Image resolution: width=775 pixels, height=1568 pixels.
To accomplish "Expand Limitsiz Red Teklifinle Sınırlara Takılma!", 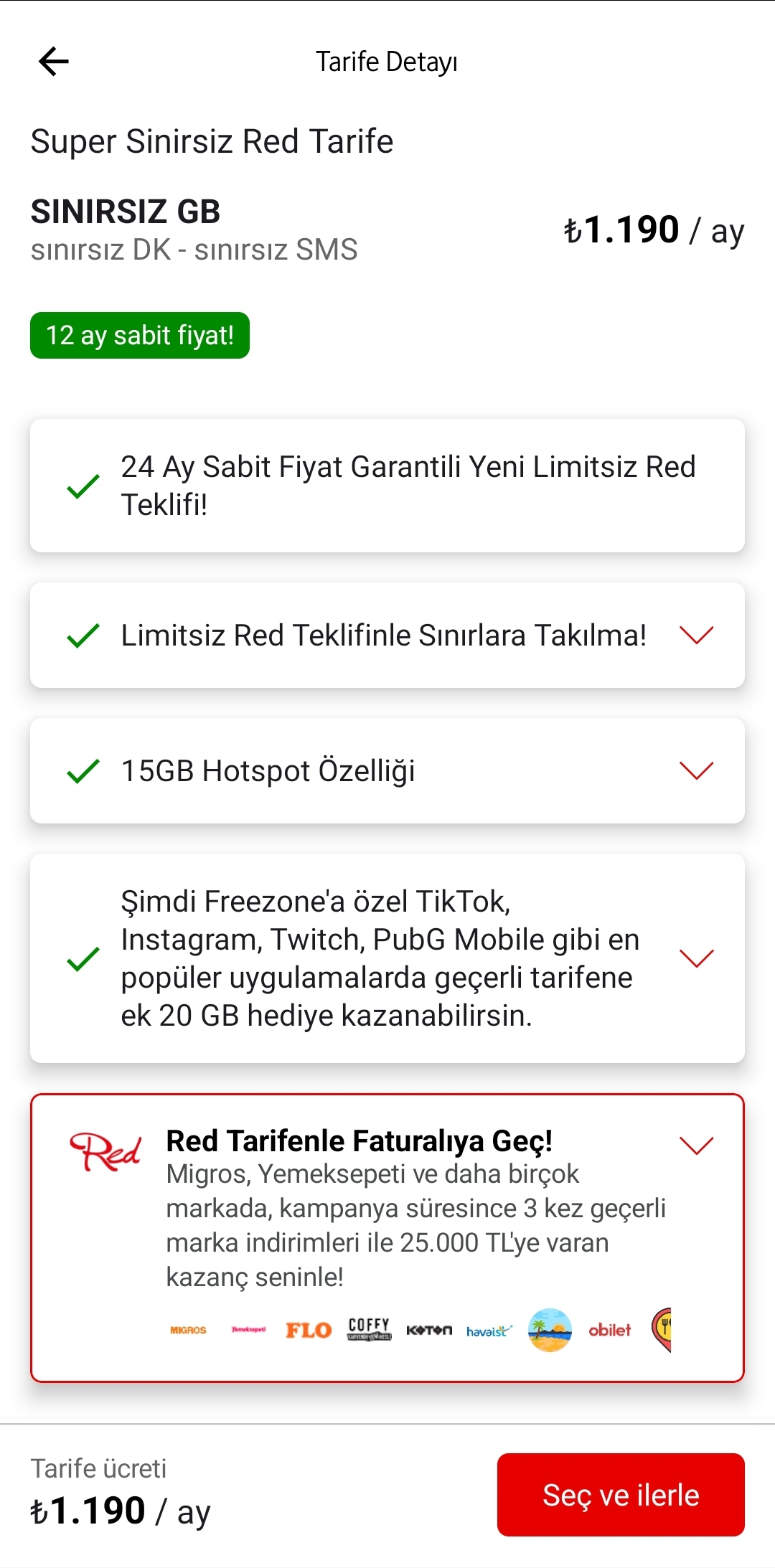I will click(696, 635).
